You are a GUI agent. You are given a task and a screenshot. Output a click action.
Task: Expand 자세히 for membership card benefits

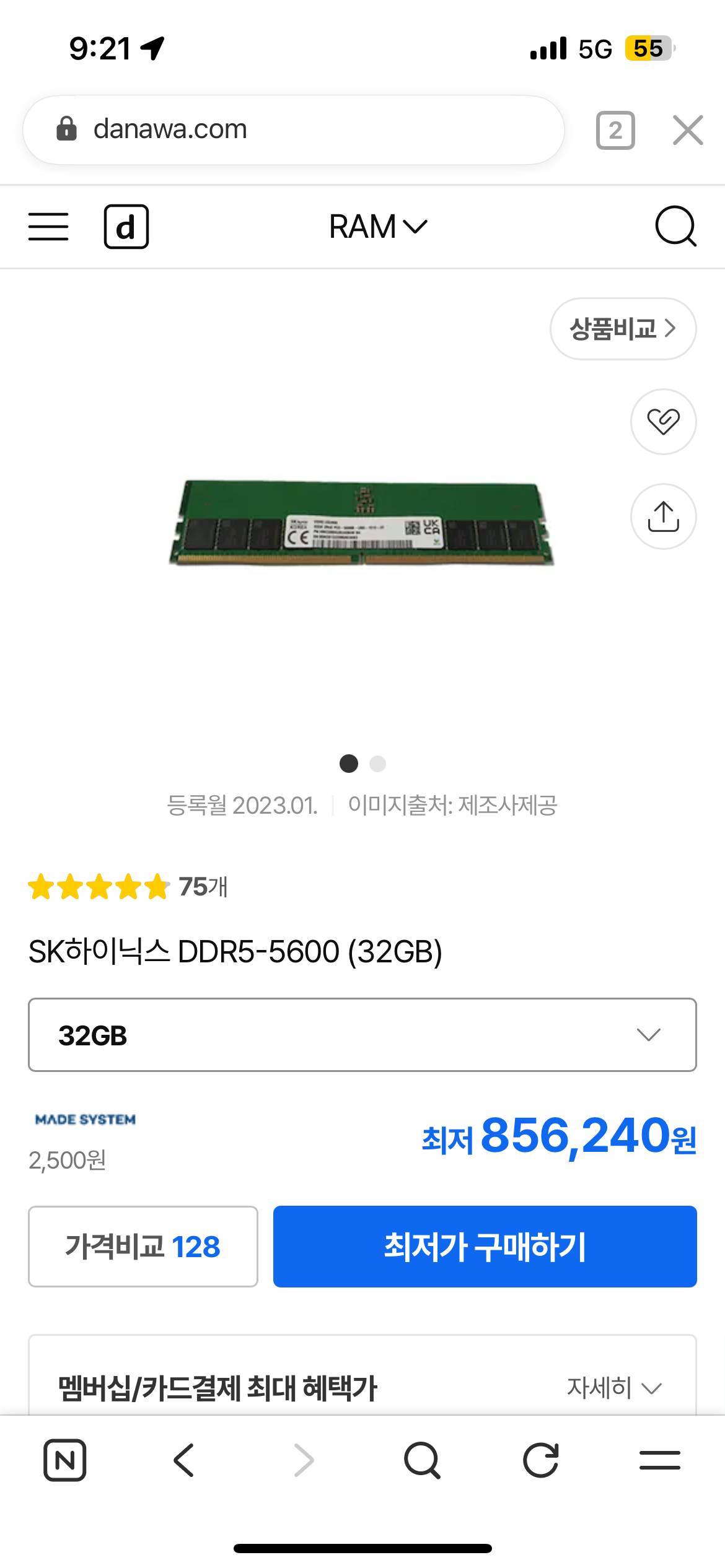click(x=615, y=1388)
